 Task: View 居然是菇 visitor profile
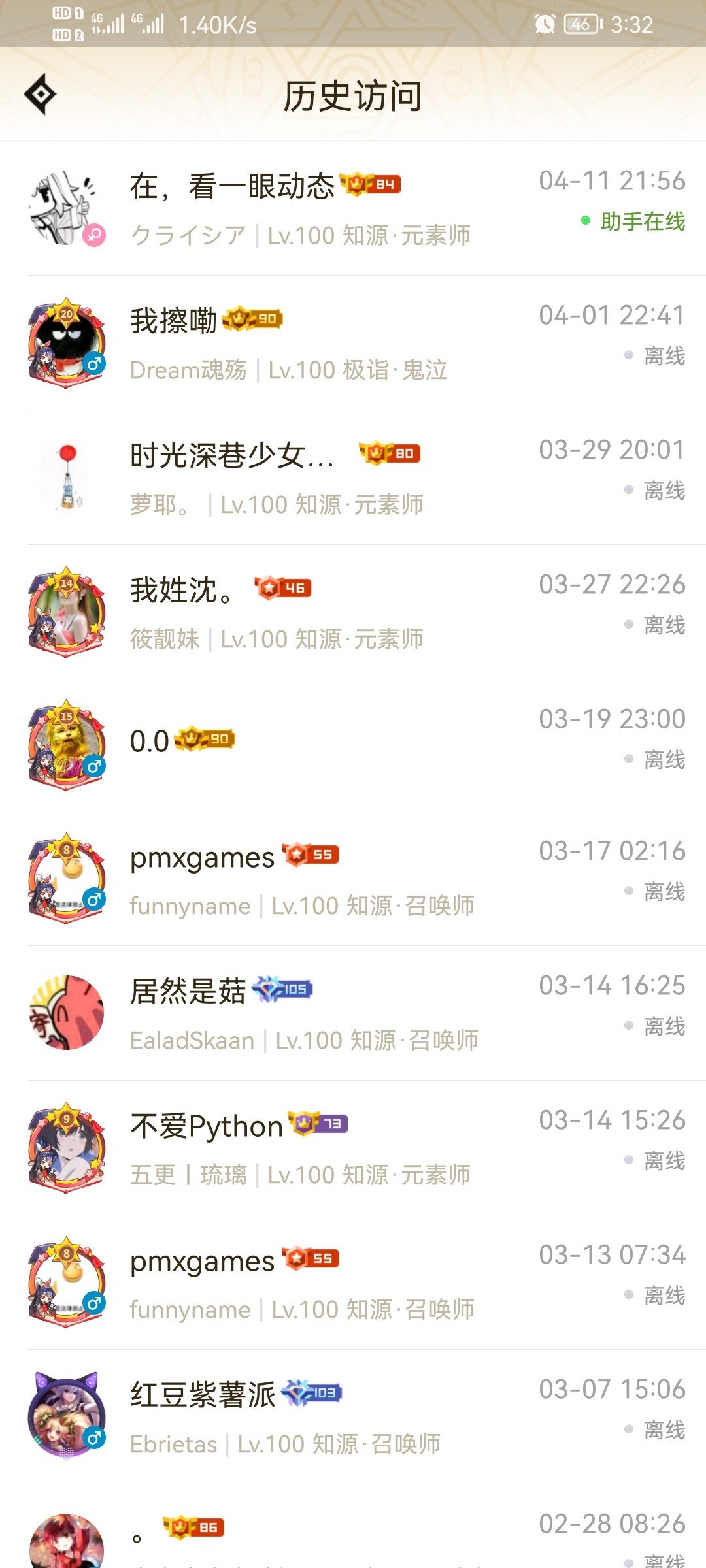353,1013
